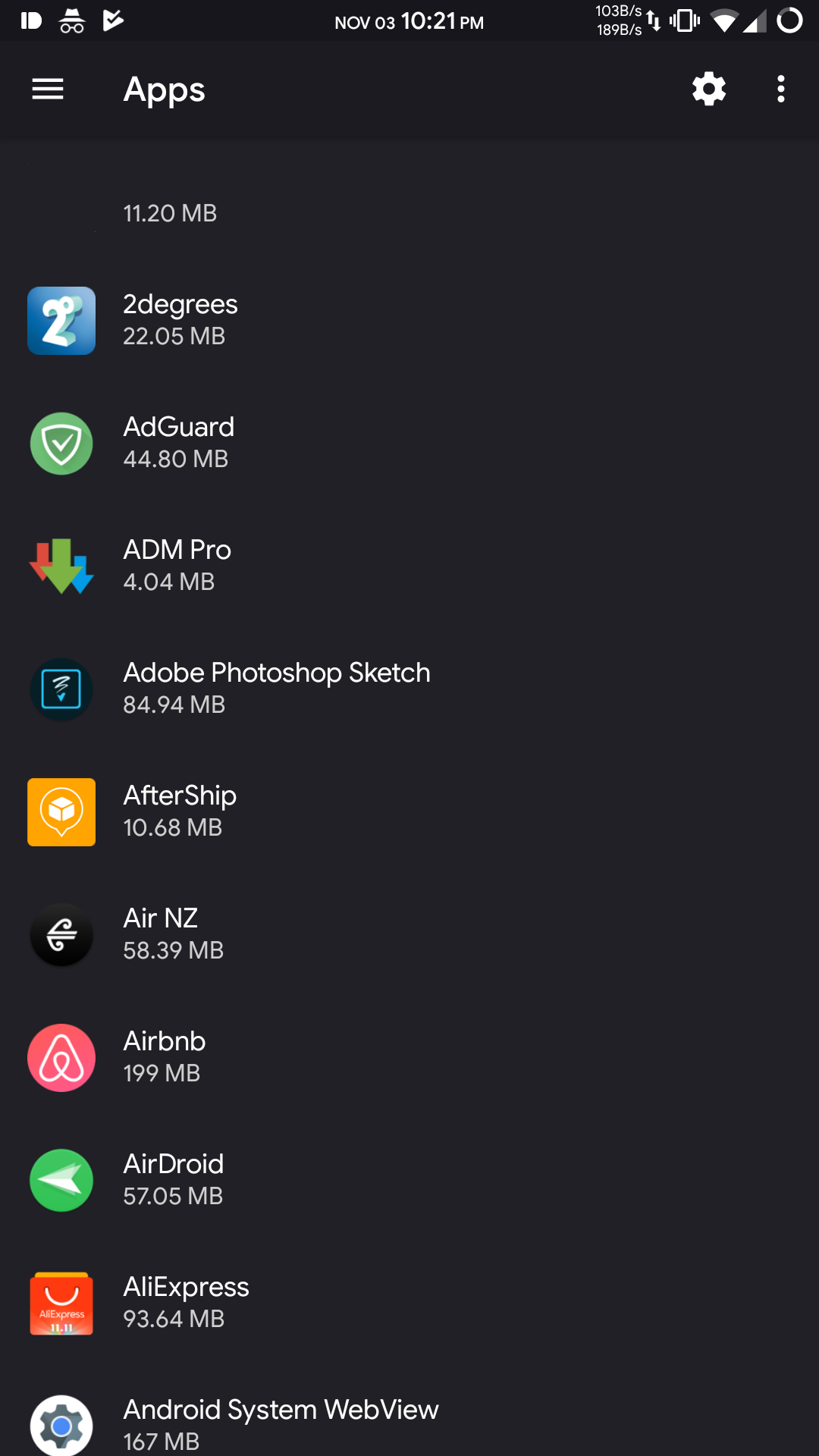Open the overflow three-dot menu
Image resolution: width=819 pixels, height=1456 pixels.
tap(780, 89)
